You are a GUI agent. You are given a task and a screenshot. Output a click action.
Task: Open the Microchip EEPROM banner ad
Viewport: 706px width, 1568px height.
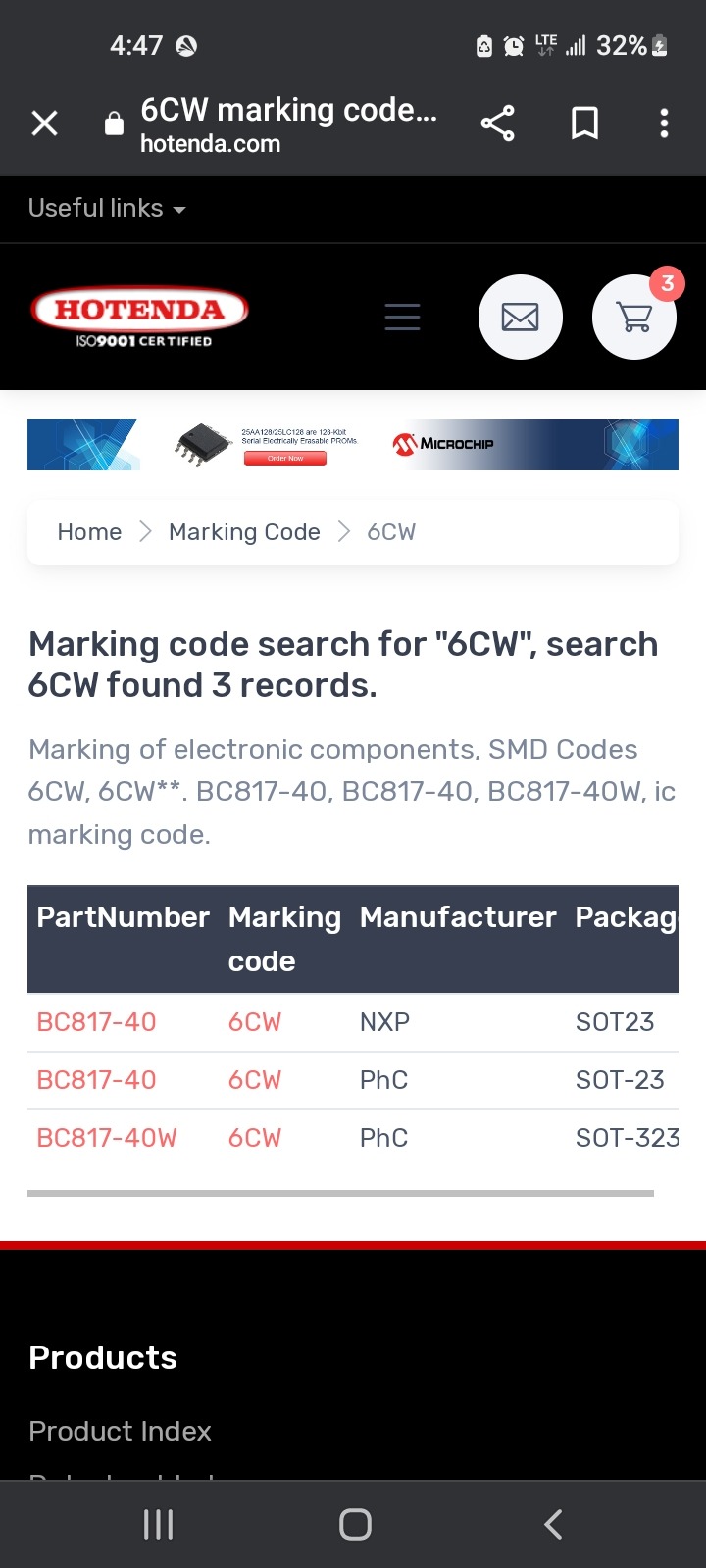[x=353, y=445]
